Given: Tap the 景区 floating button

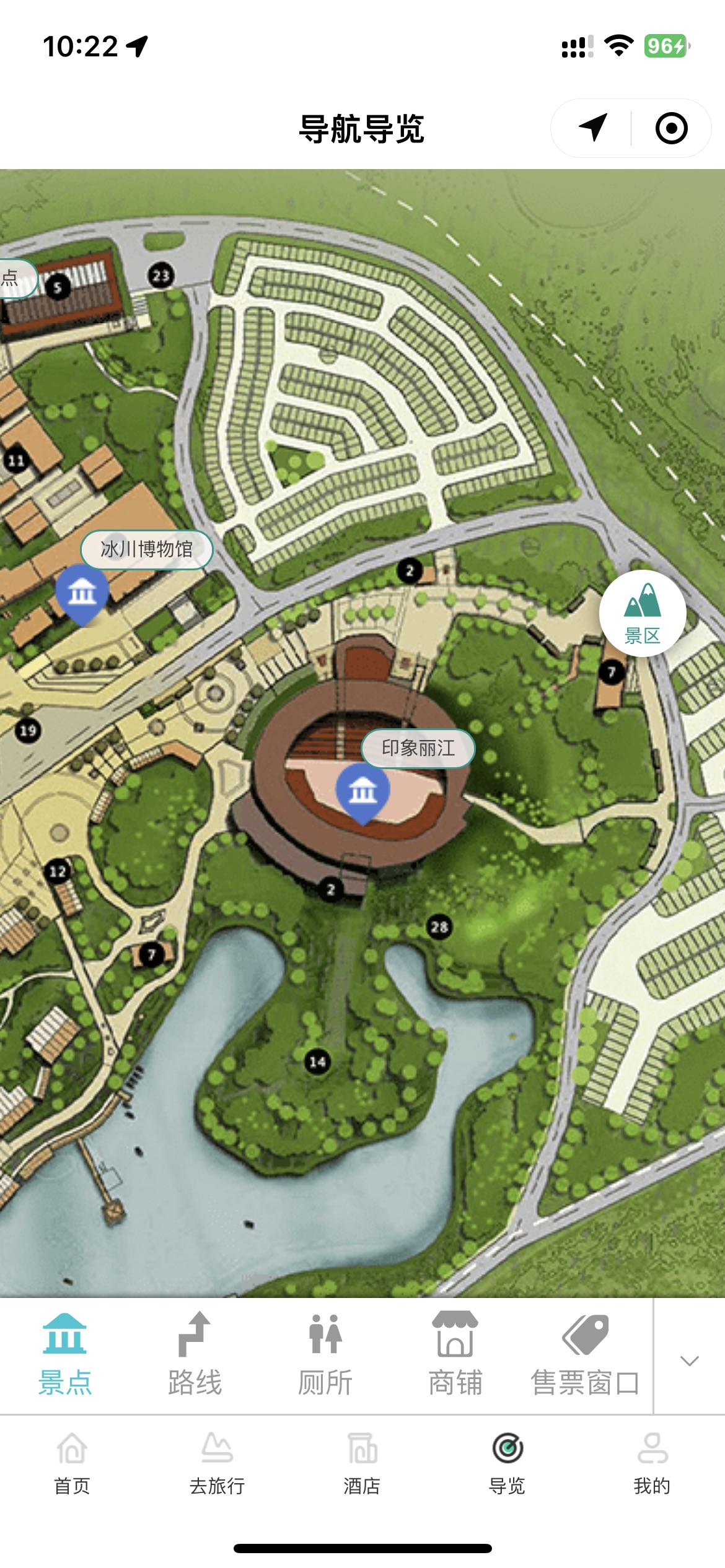Looking at the screenshot, I should coord(643,613).
